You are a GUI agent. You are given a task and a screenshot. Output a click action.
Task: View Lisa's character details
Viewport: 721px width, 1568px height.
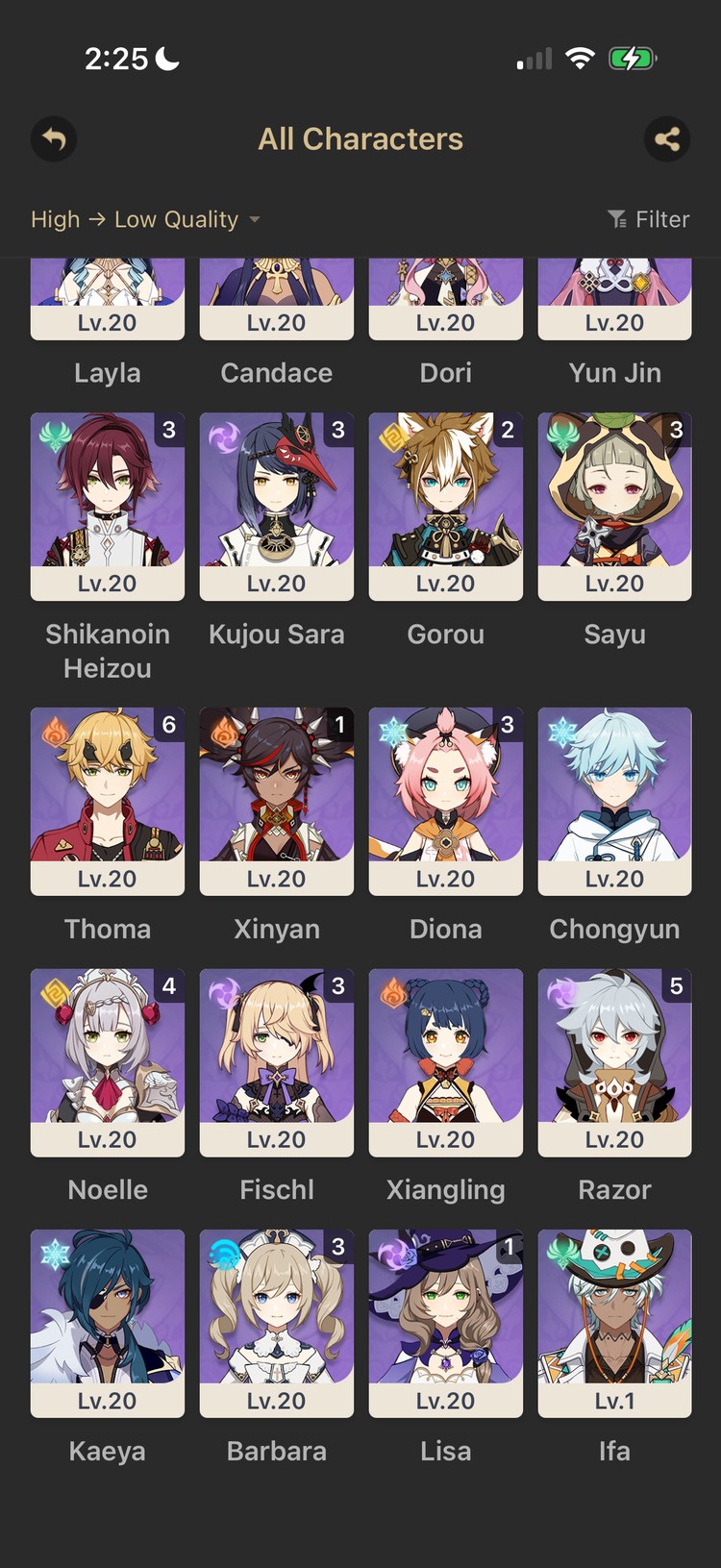click(x=446, y=1323)
